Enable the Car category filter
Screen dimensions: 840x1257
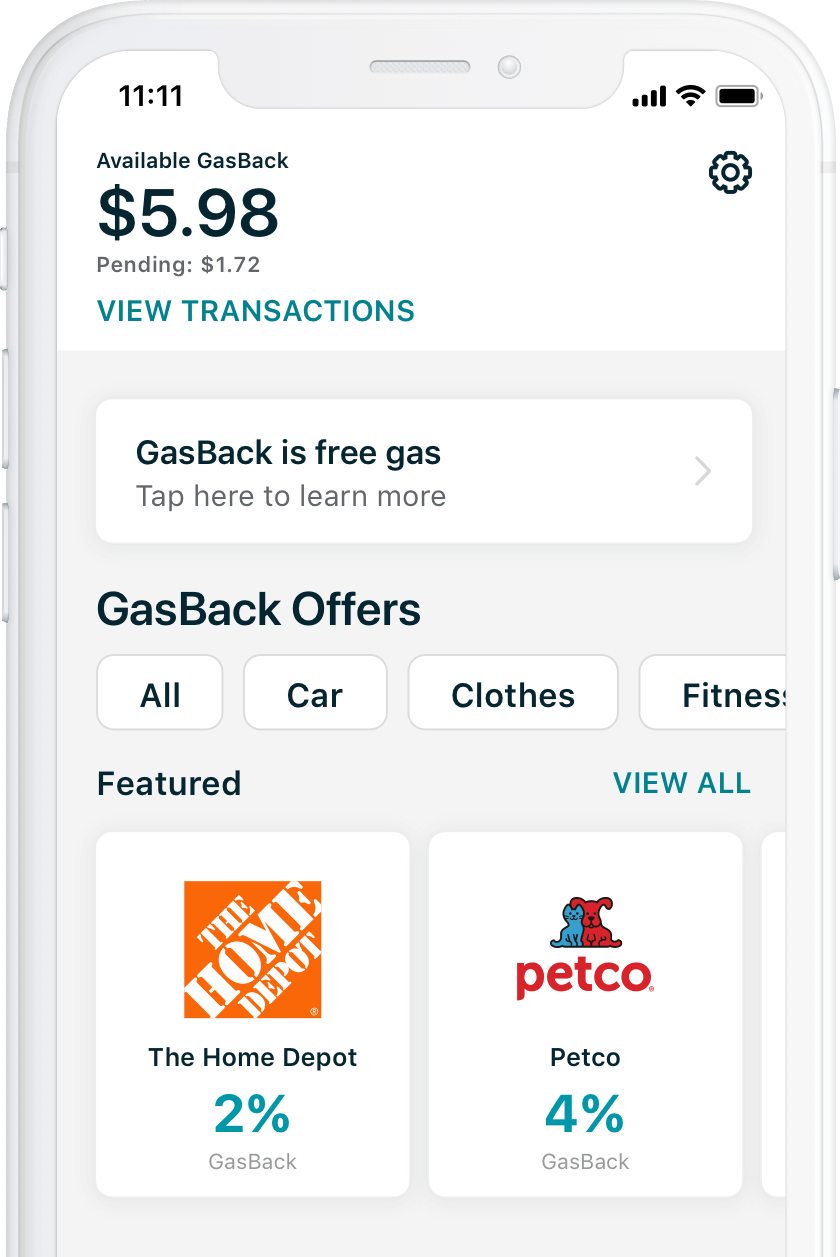pos(315,692)
